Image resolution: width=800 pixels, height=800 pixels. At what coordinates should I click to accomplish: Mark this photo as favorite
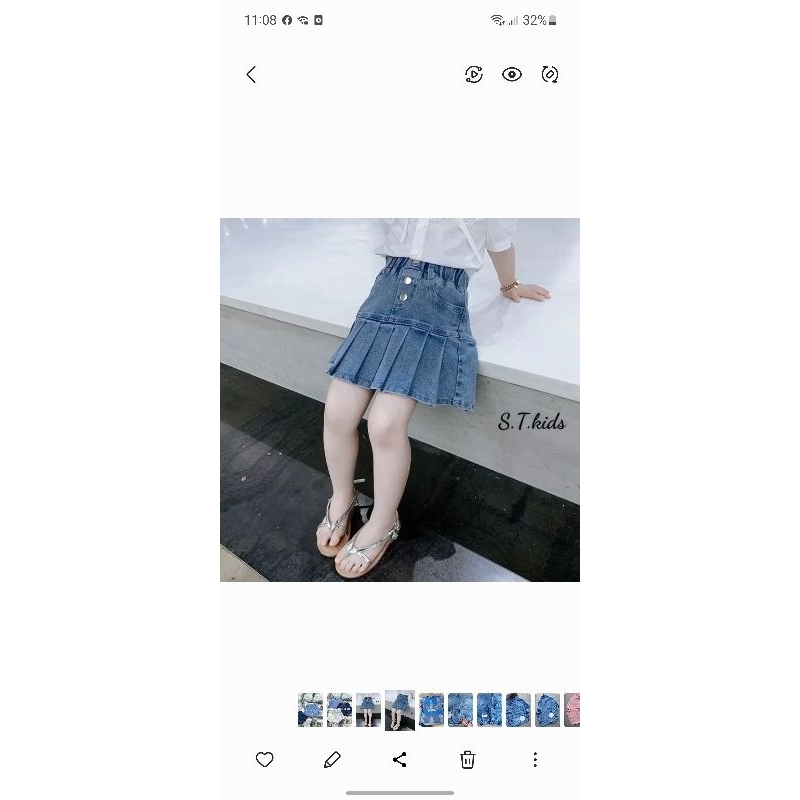(265, 760)
